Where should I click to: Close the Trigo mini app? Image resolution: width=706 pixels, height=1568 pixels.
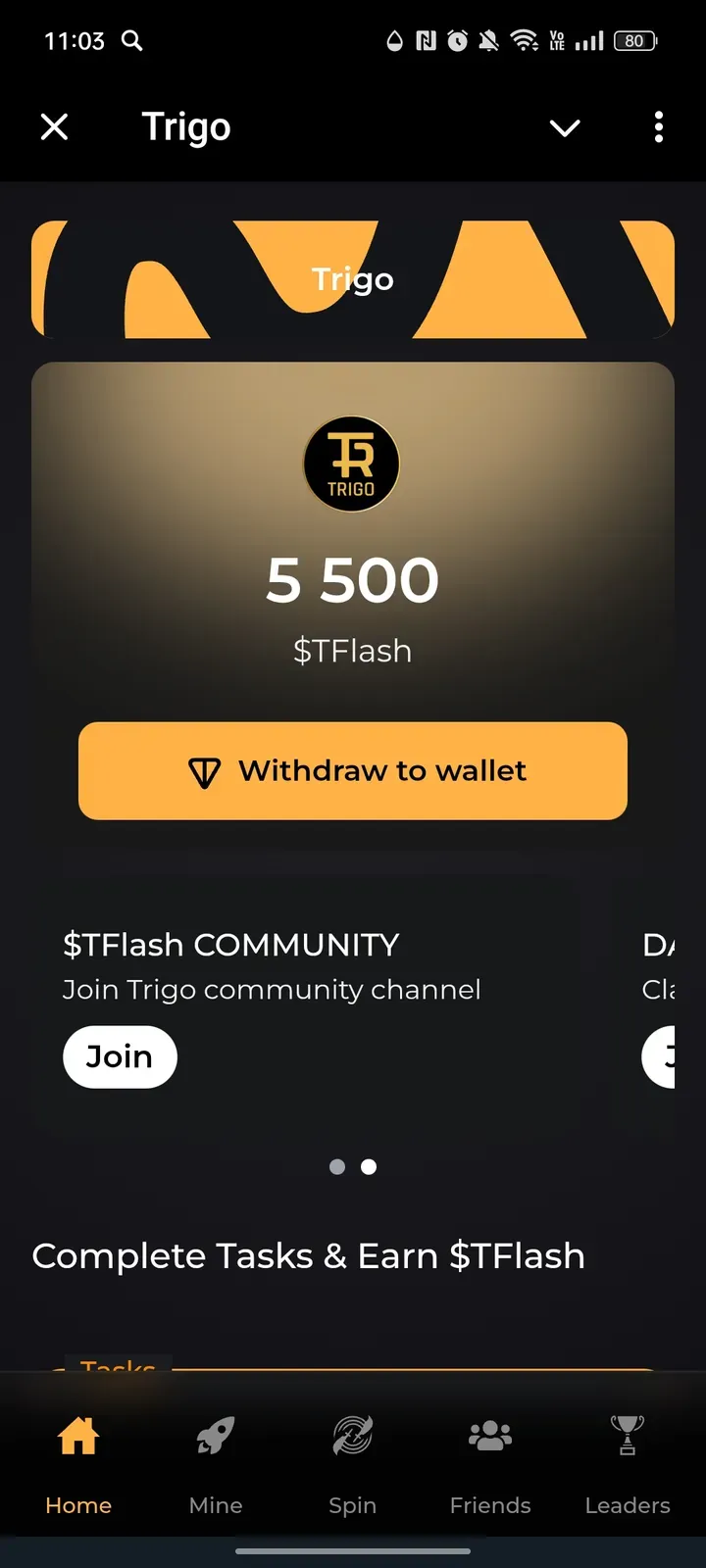click(x=55, y=127)
